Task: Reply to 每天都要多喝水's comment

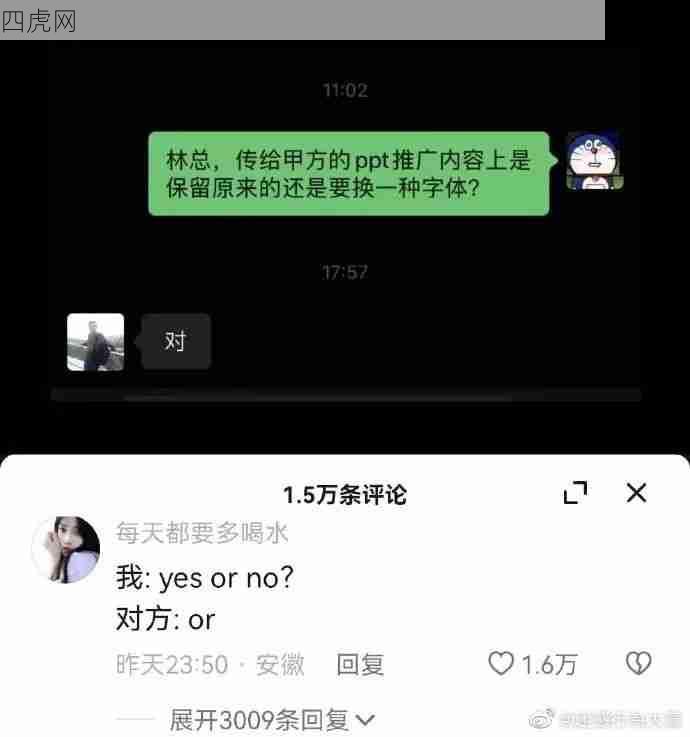Action: coord(360,665)
